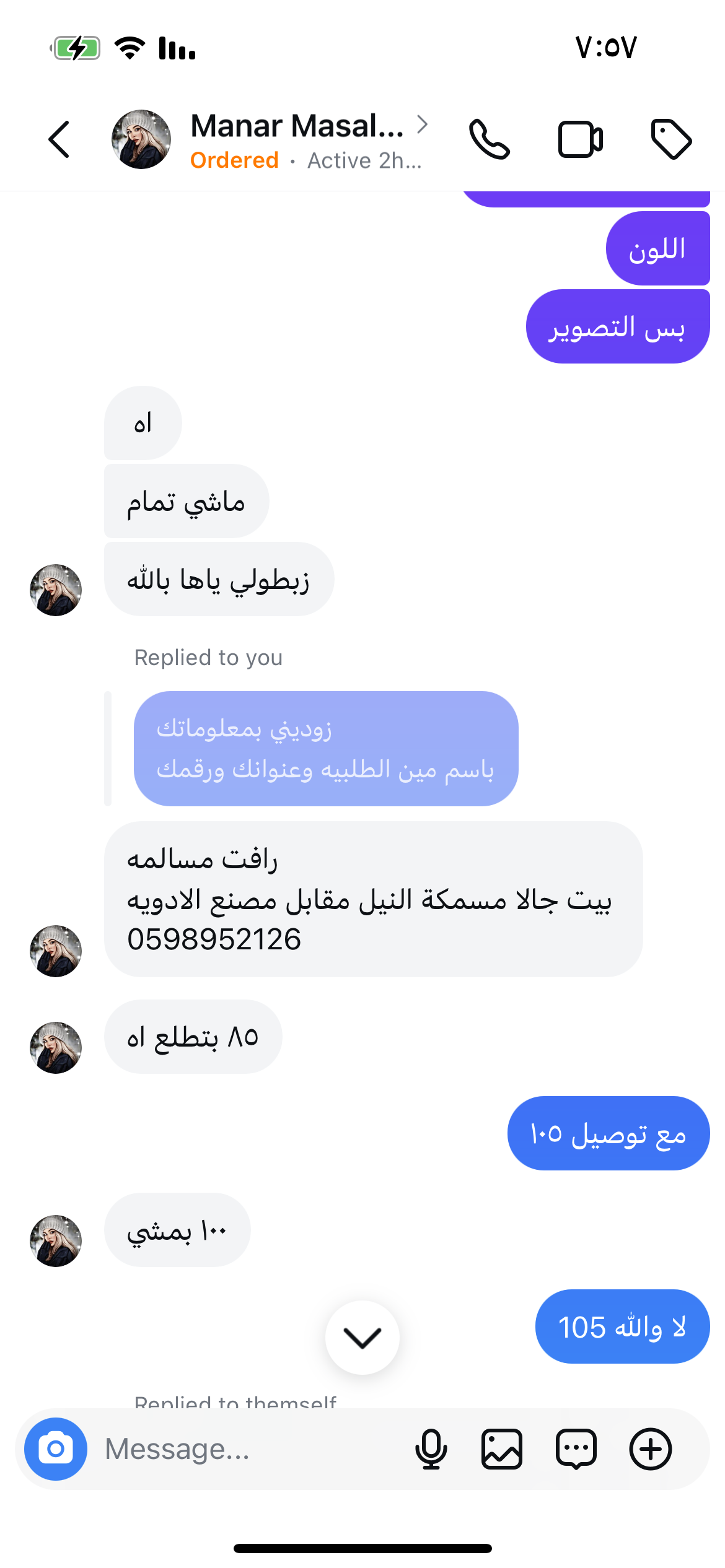Attach a photo from the gallery

502,1449
